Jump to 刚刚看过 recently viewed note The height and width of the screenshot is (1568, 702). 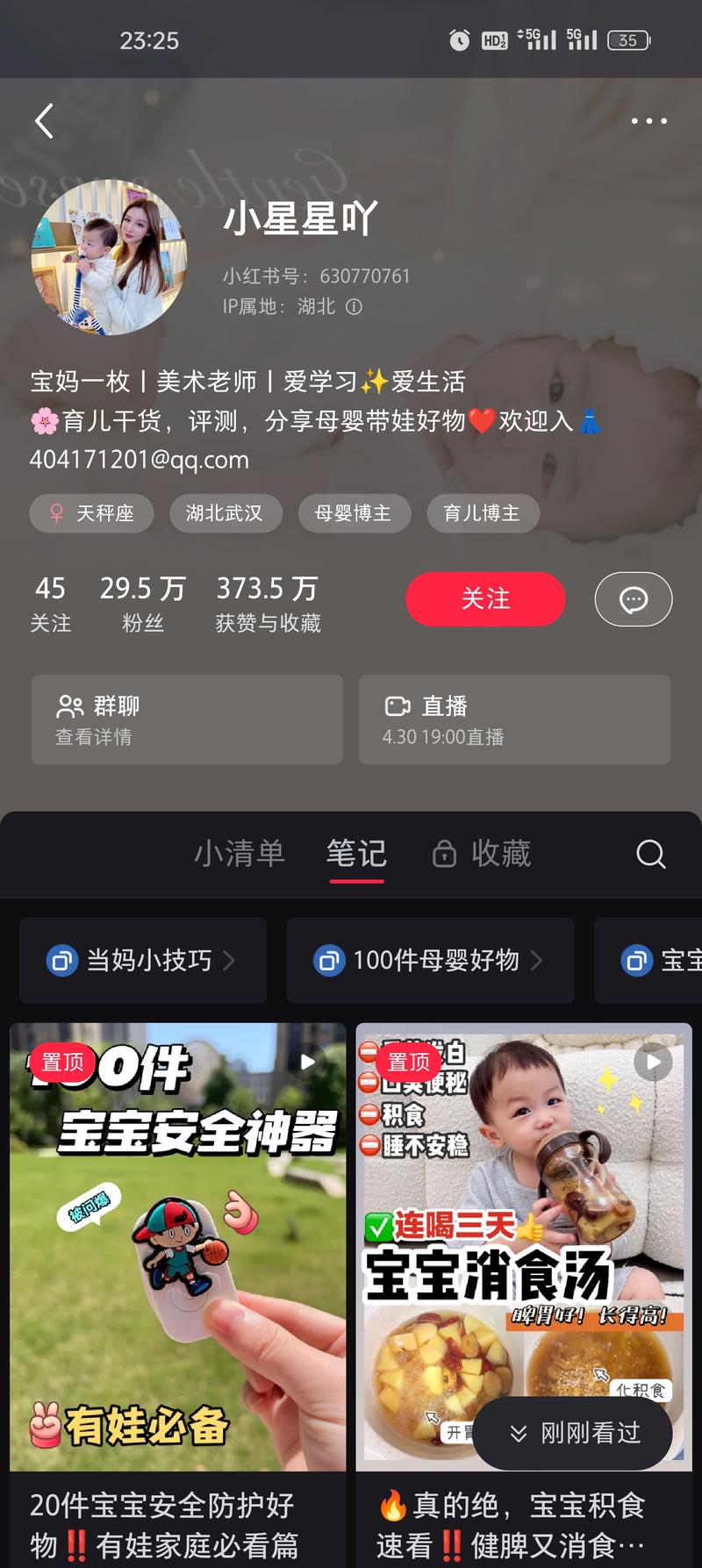click(x=573, y=1433)
